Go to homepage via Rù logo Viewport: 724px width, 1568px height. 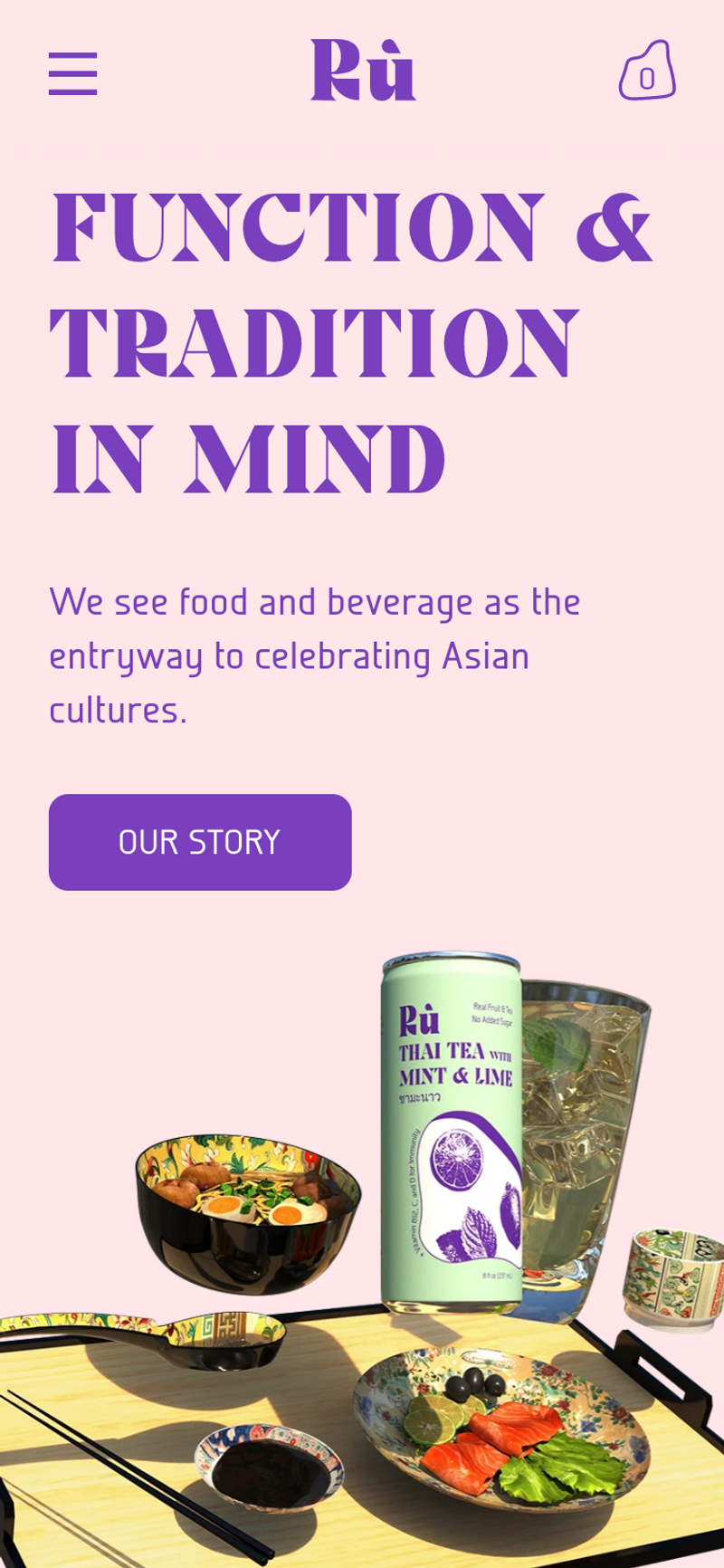coord(363,70)
